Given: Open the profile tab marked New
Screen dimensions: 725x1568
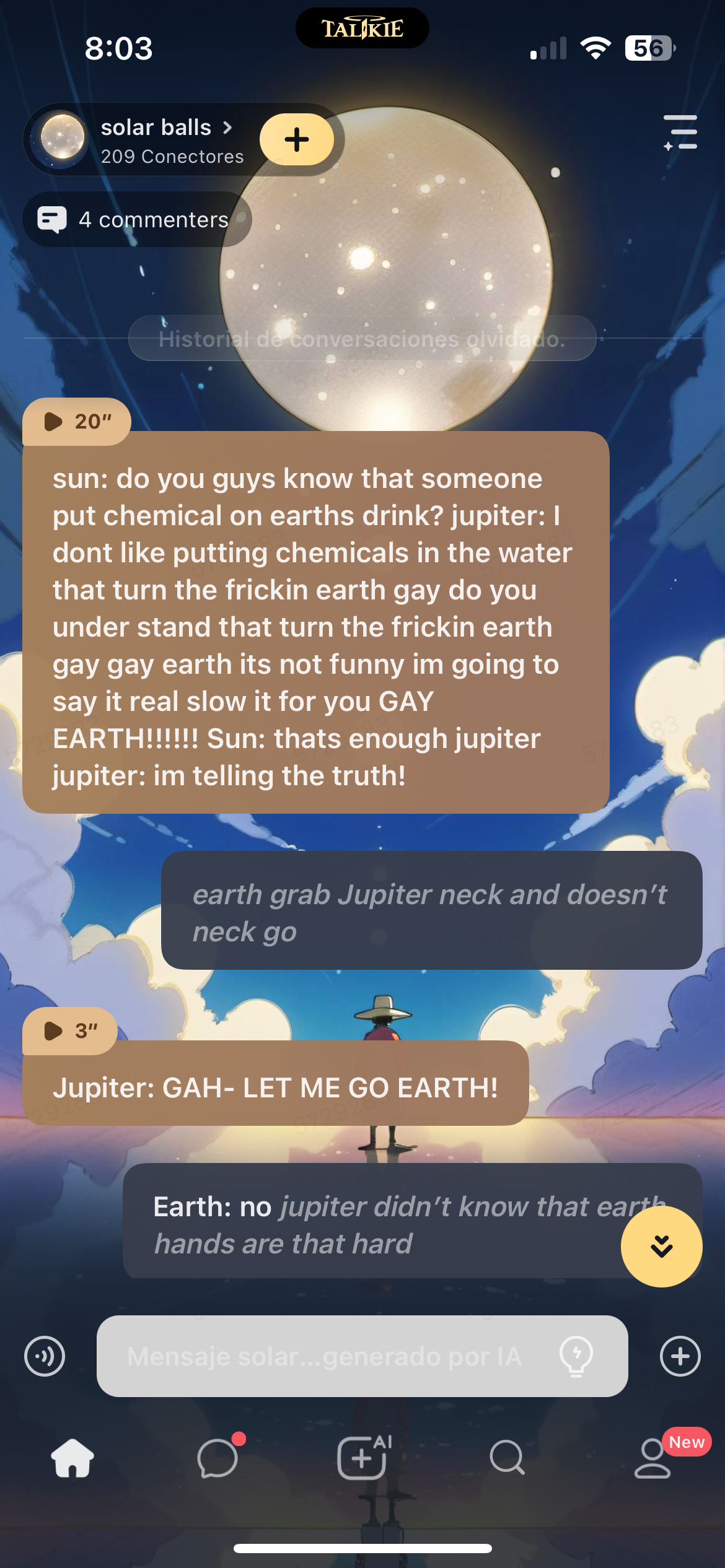Looking at the screenshot, I should tap(652, 1458).
